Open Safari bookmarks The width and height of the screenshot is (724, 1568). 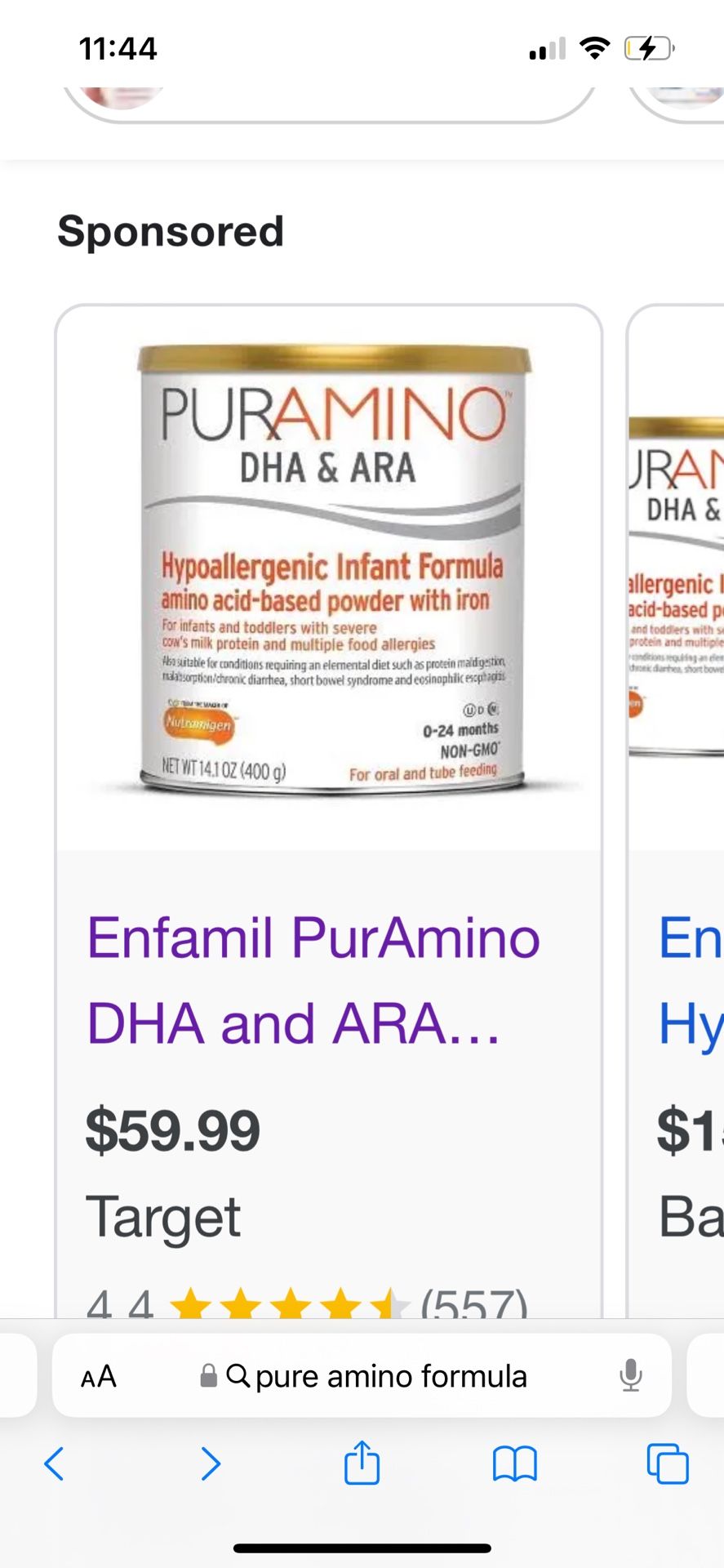[x=514, y=1463]
